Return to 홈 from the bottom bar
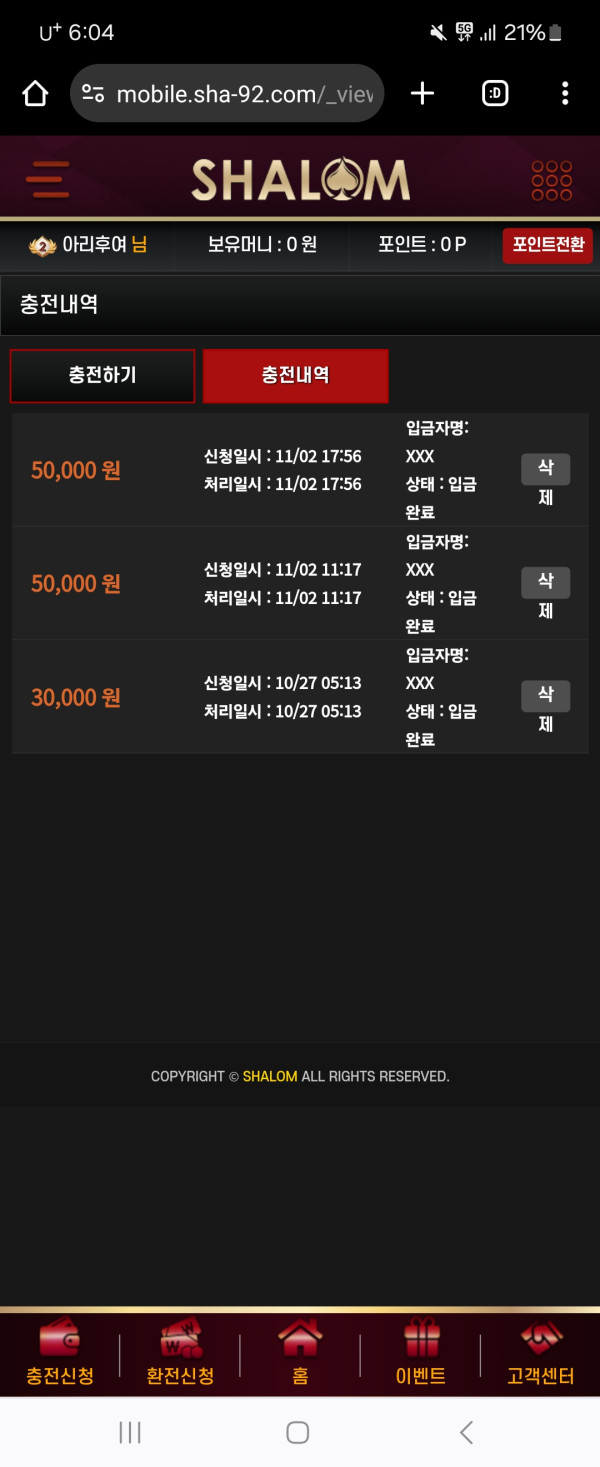This screenshot has height=1467, width=600. click(x=300, y=1355)
